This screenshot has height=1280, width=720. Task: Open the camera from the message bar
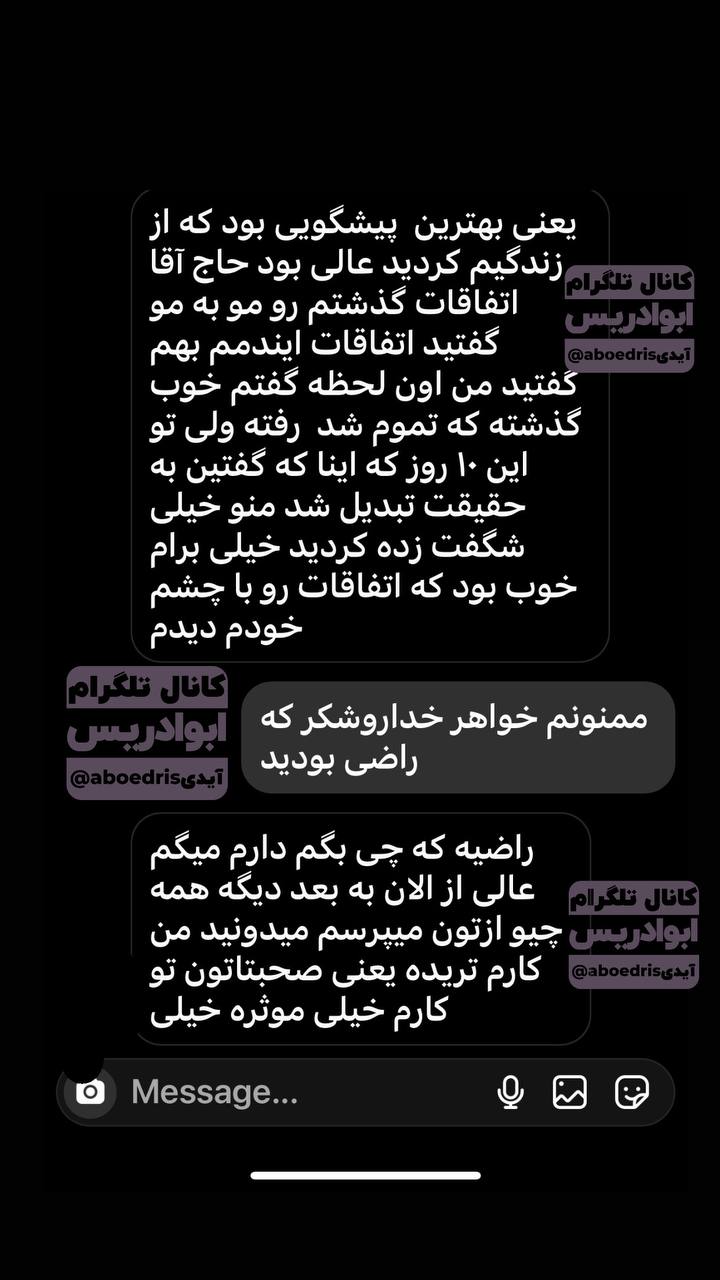pyautogui.click(x=90, y=1092)
